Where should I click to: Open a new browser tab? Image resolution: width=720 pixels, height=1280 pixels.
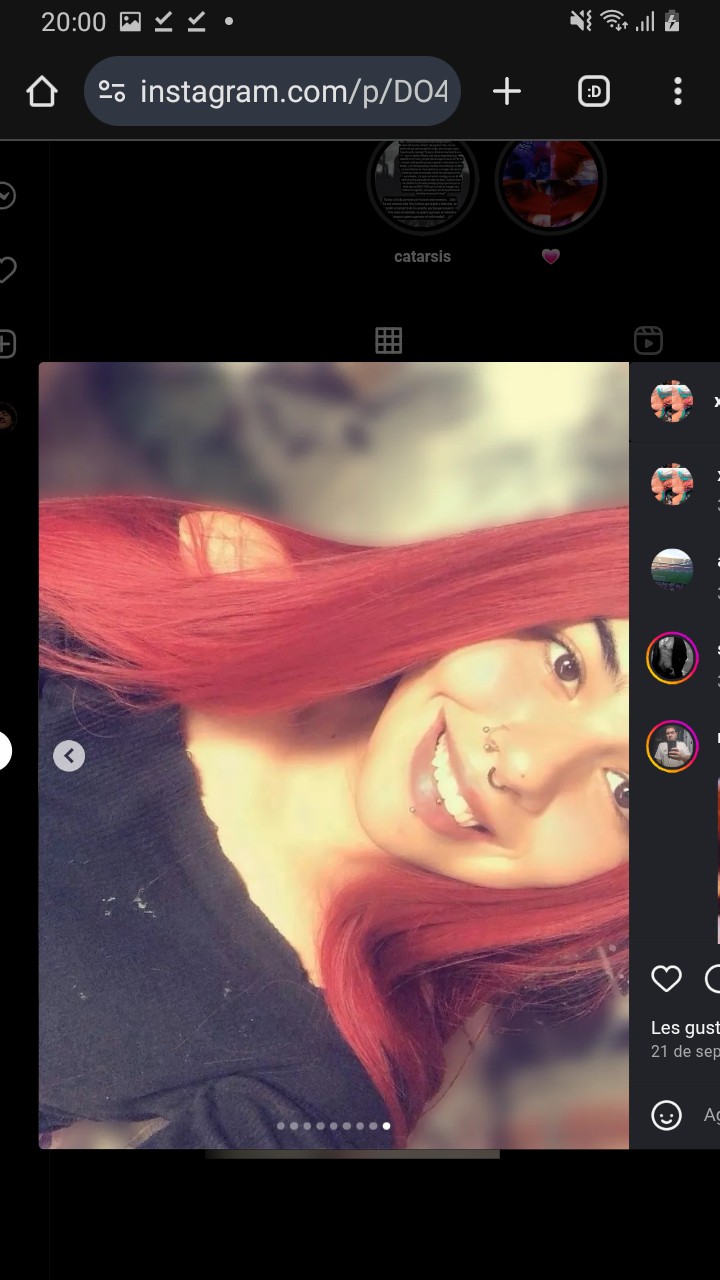point(507,92)
